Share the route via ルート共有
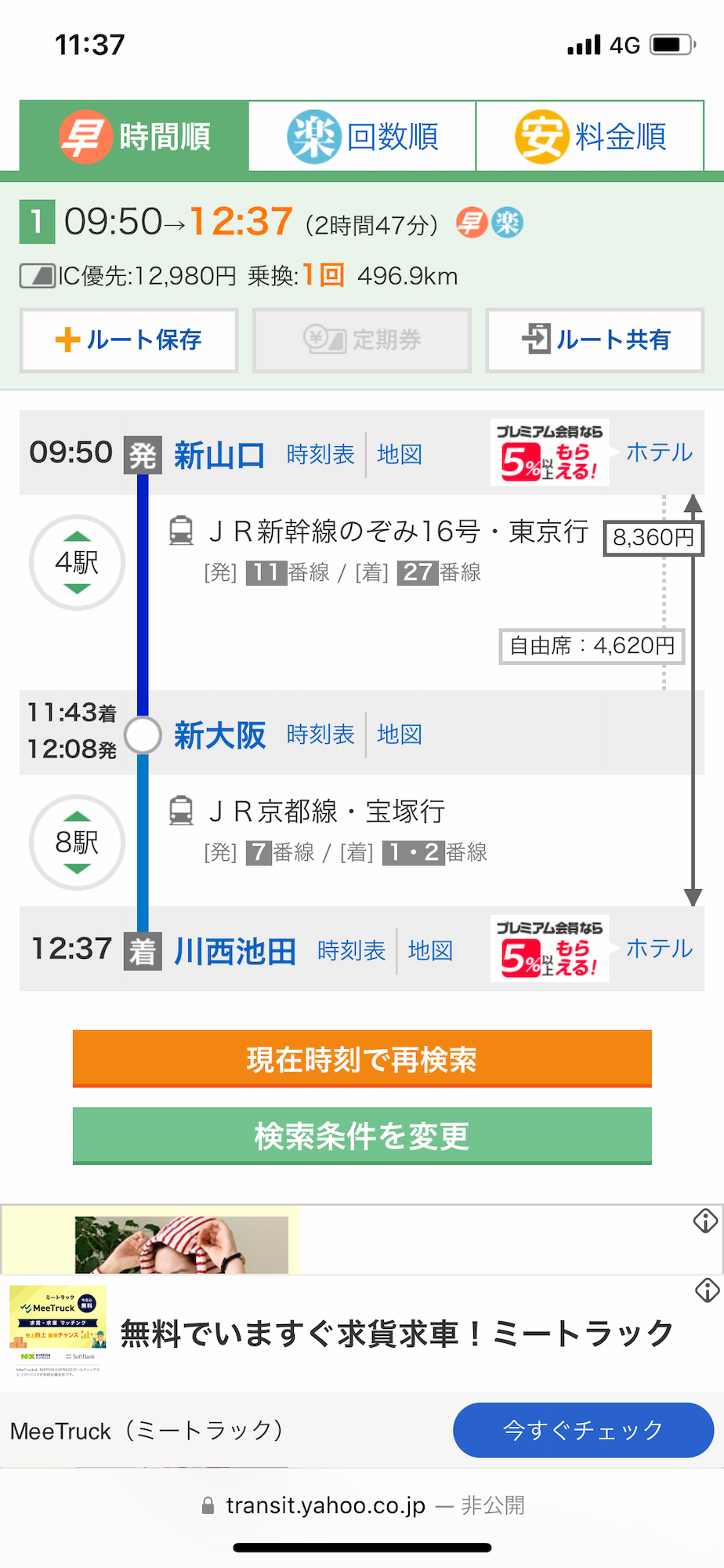The height and width of the screenshot is (1568, 724). pyautogui.click(x=595, y=339)
